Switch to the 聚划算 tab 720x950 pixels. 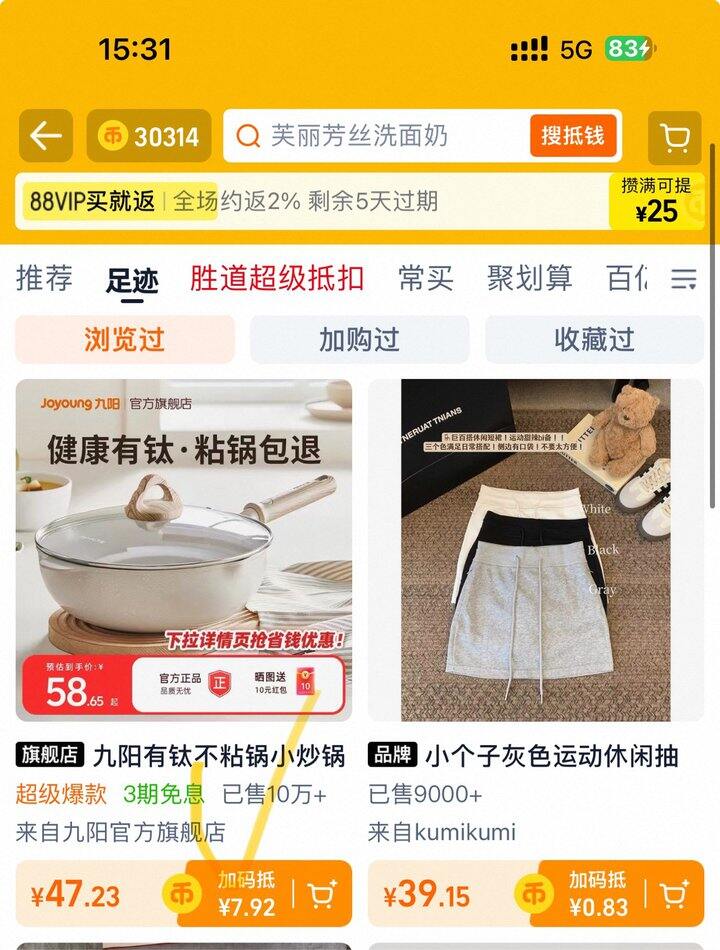point(530,279)
